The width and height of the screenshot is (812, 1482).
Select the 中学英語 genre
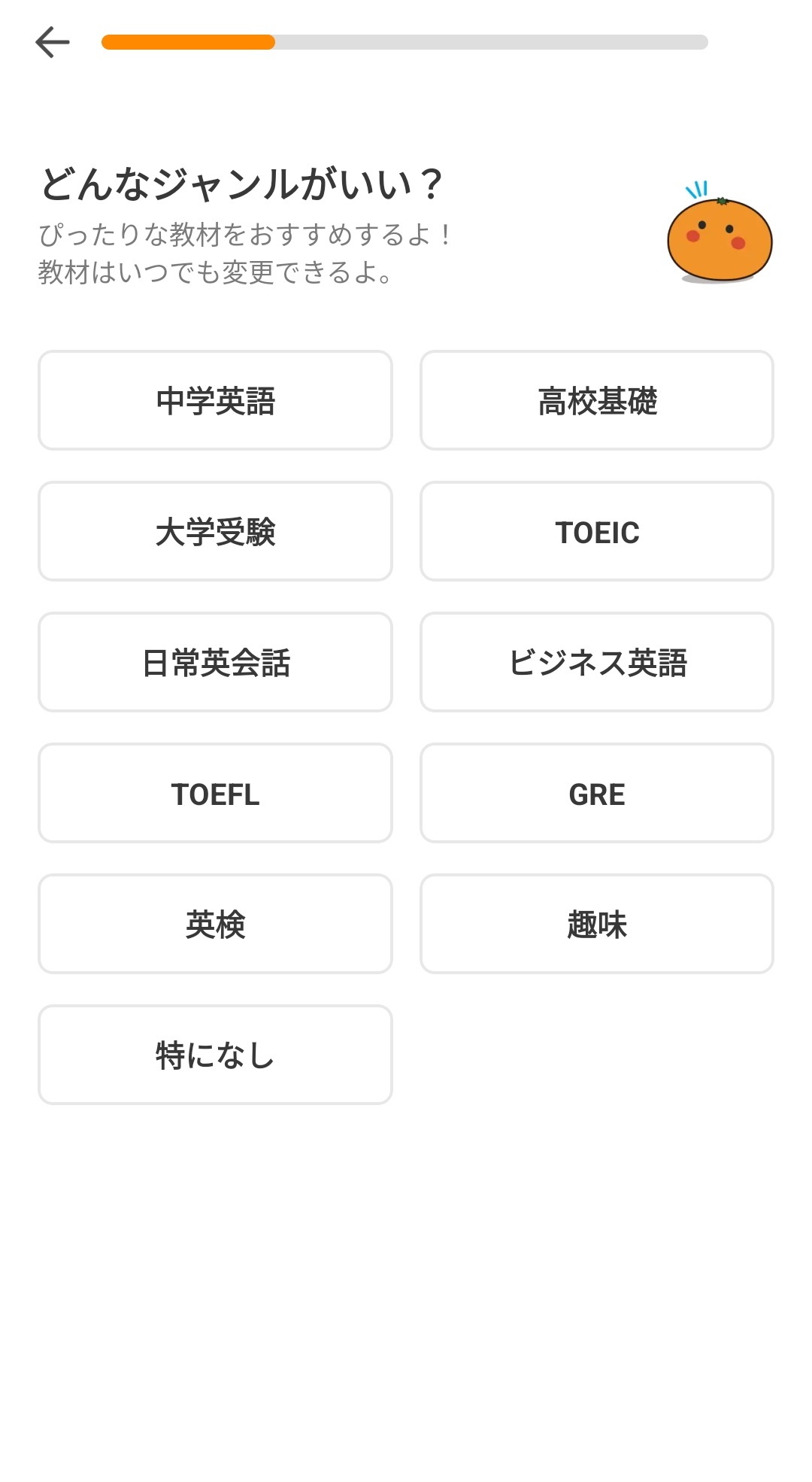(215, 400)
